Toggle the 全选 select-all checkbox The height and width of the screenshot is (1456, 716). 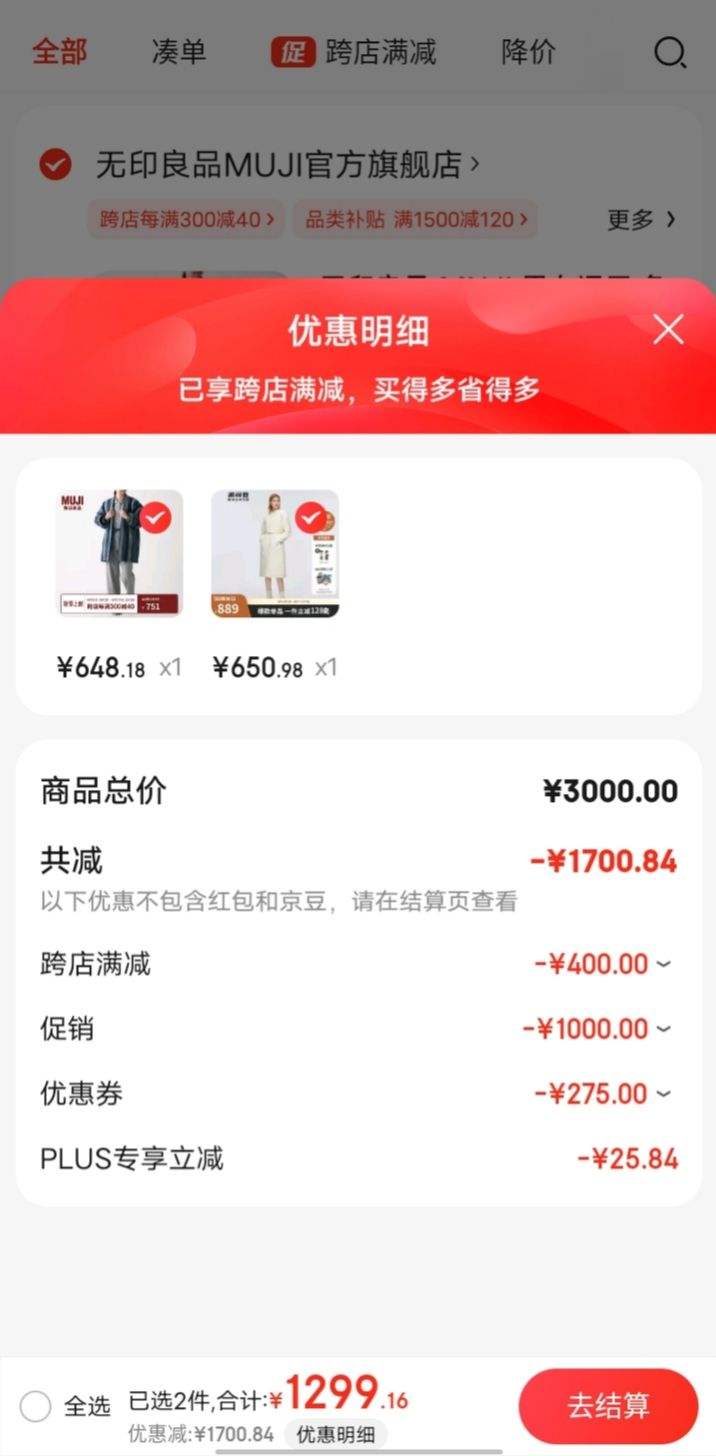click(36, 1406)
